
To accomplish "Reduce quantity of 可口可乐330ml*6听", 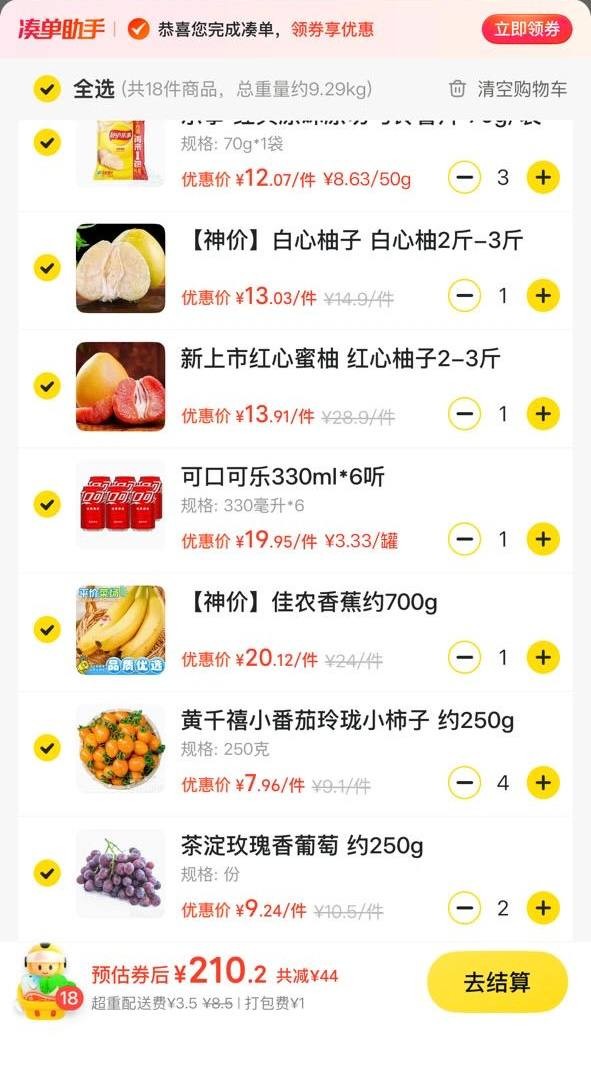I will [x=464, y=539].
